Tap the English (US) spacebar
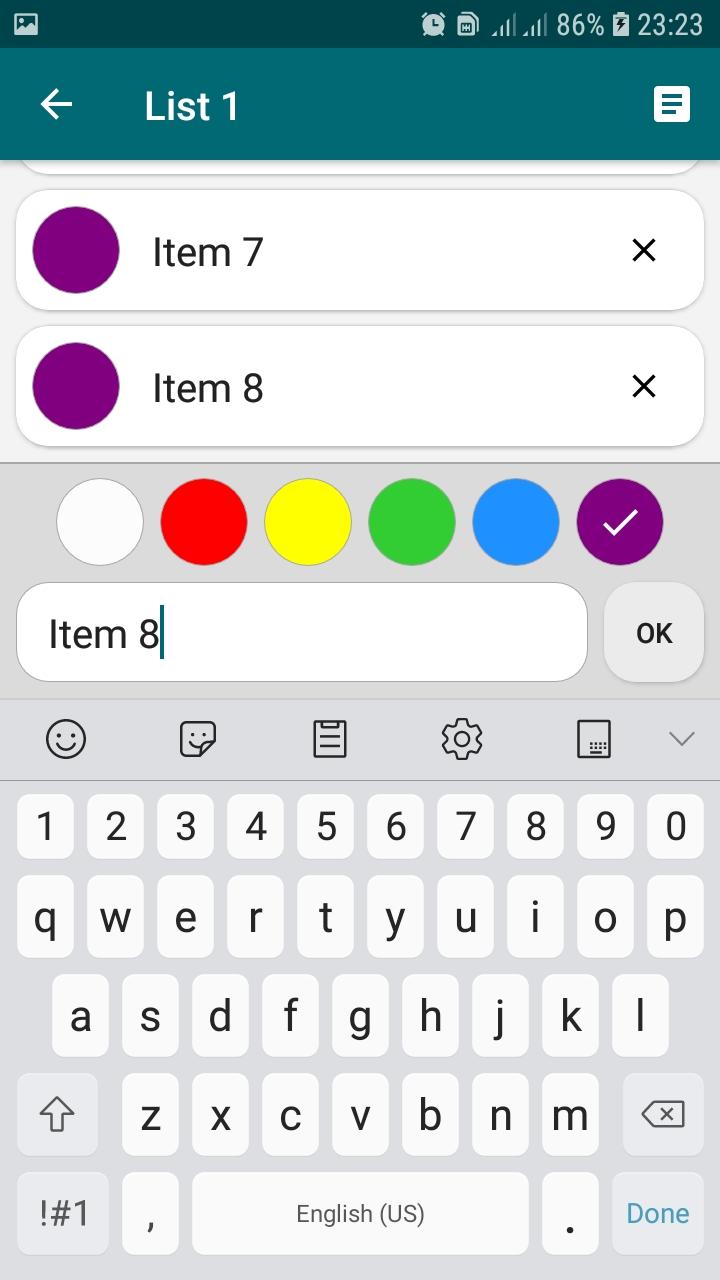 tap(360, 1213)
